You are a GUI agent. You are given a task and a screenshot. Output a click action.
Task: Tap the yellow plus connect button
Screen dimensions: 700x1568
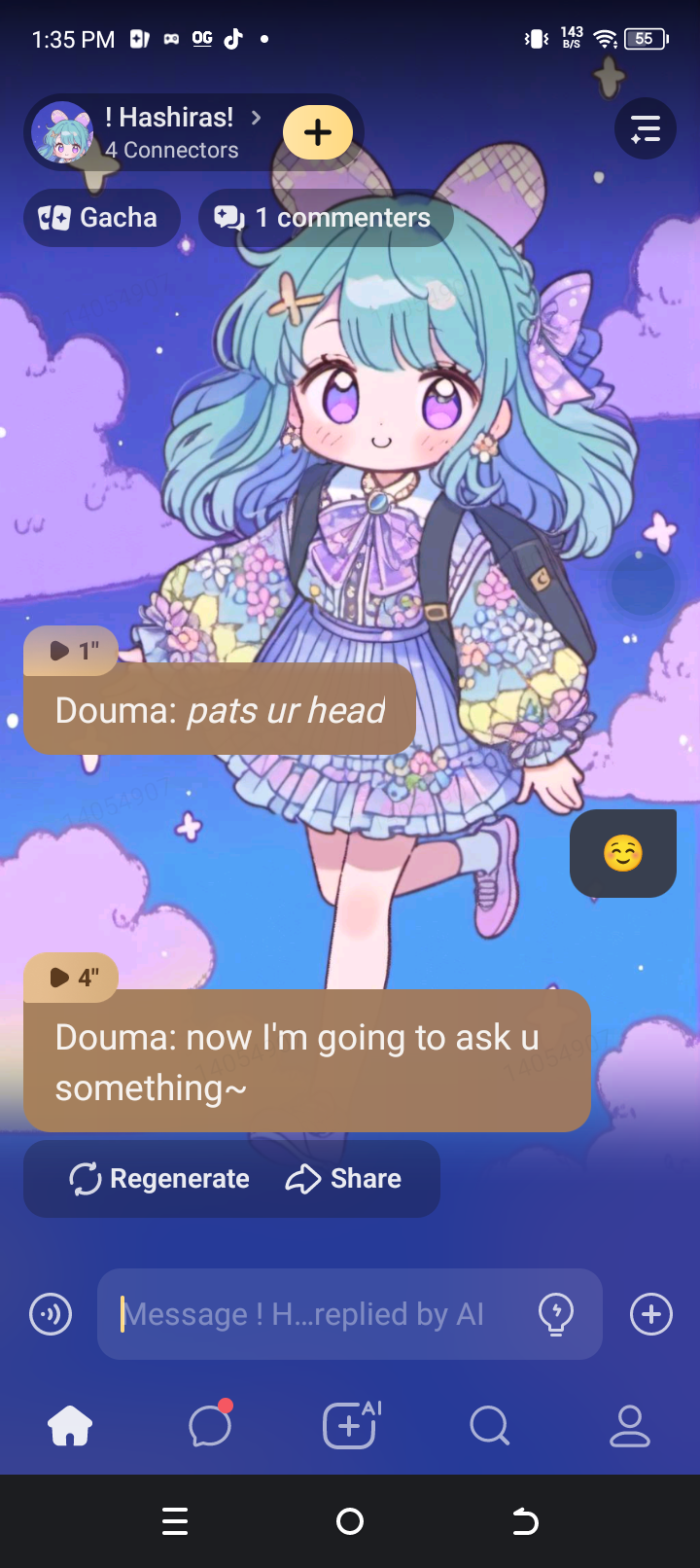coord(318,132)
